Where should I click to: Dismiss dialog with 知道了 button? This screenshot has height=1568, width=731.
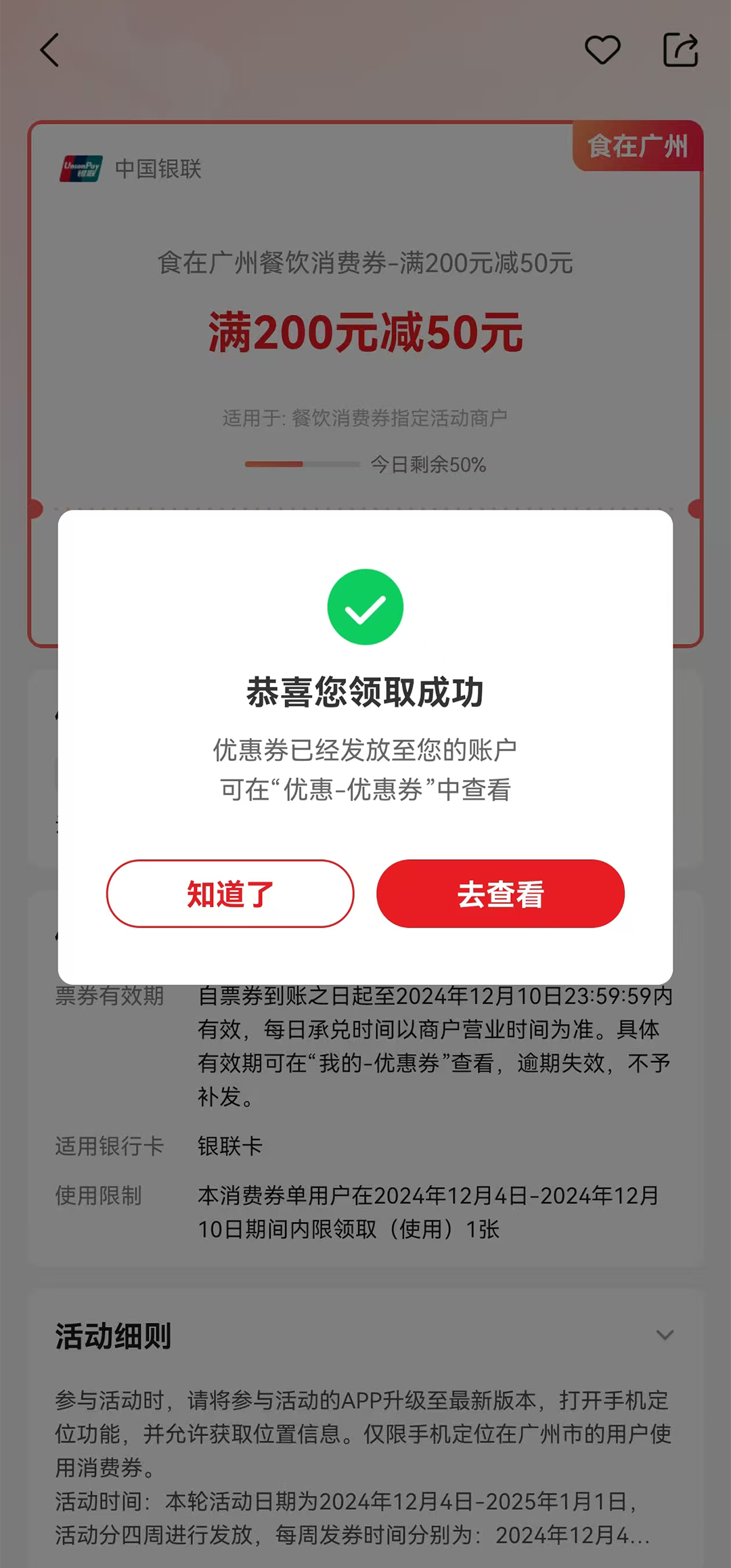click(230, 894)
